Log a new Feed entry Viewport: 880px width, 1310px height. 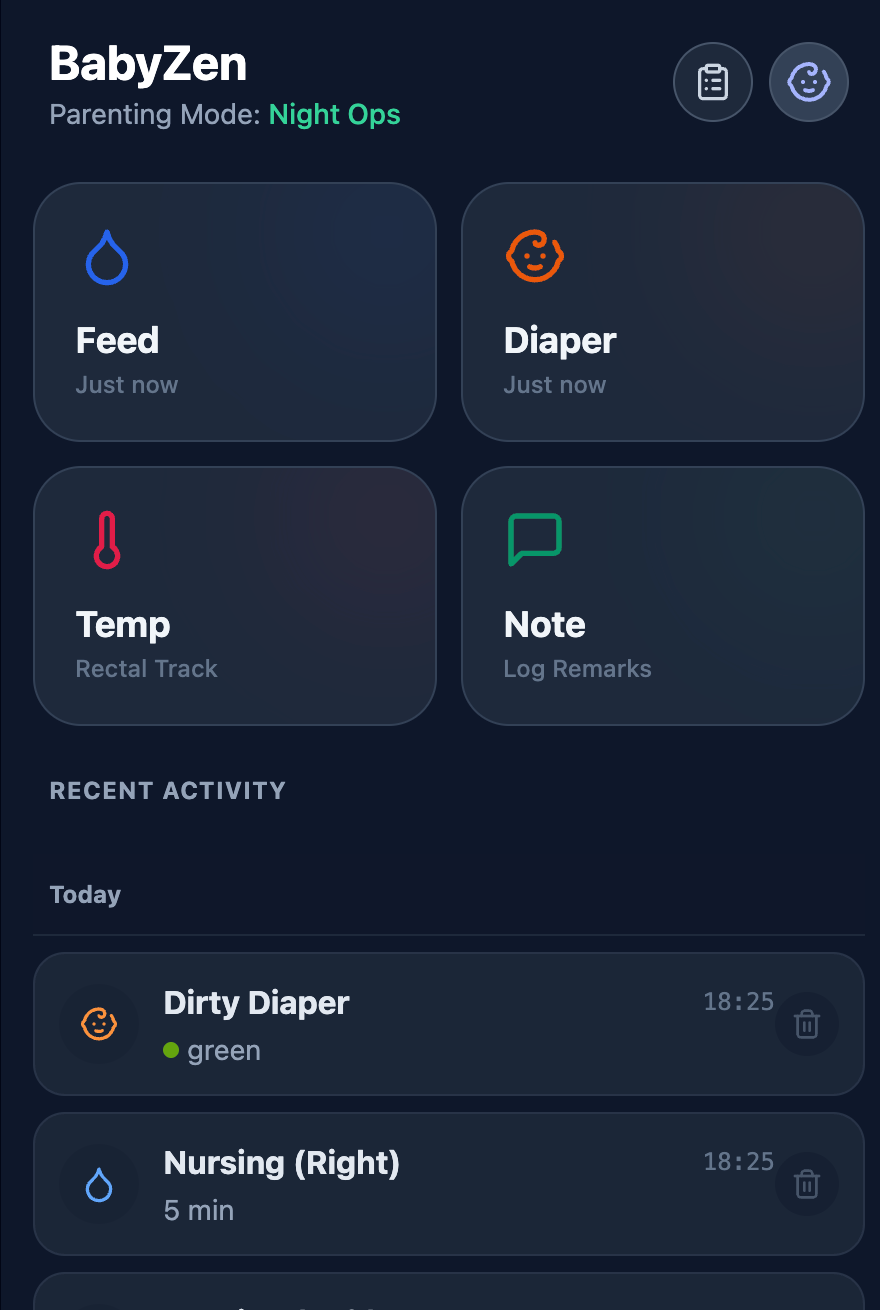[x=235, y=312]
